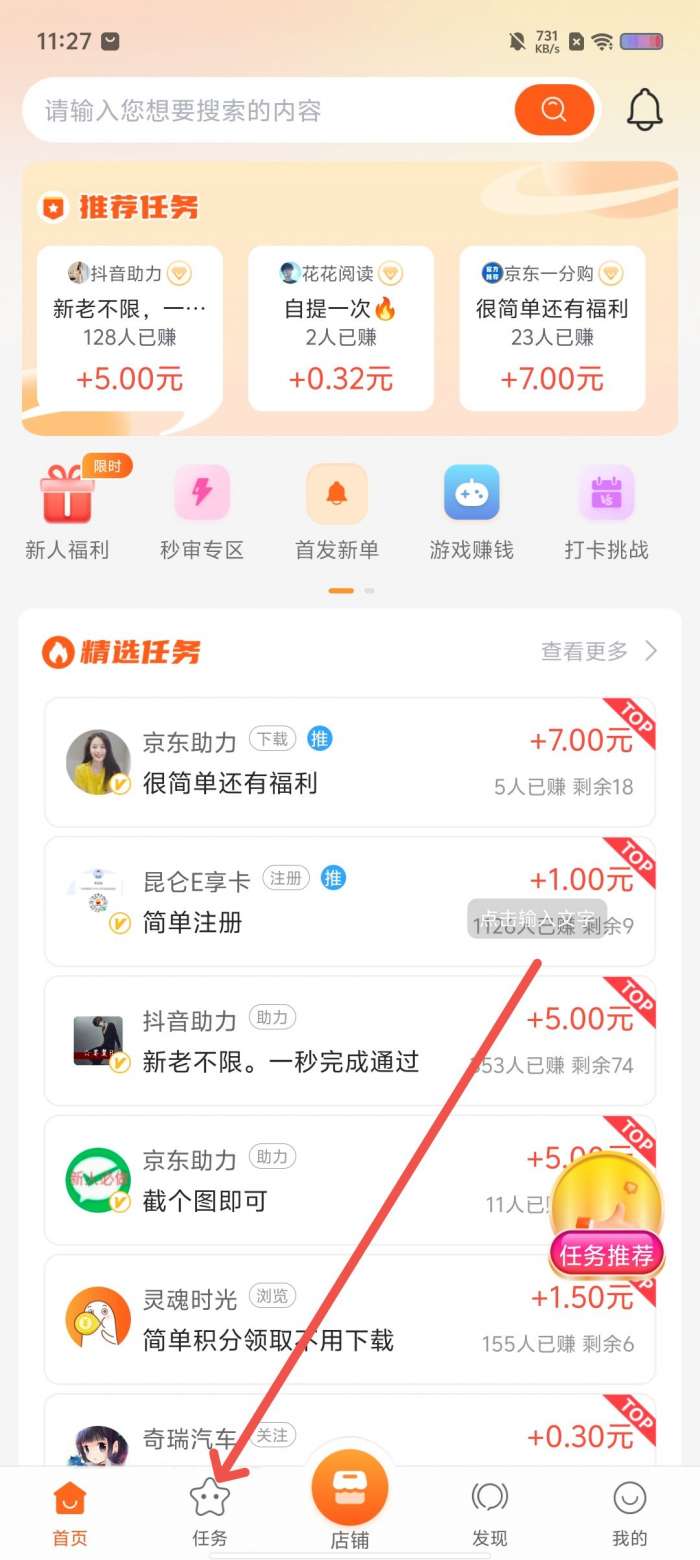This screenshot has height=1560, width=700.
Task: Open 新人福利 gift shortcut
Action: [67, 512]
